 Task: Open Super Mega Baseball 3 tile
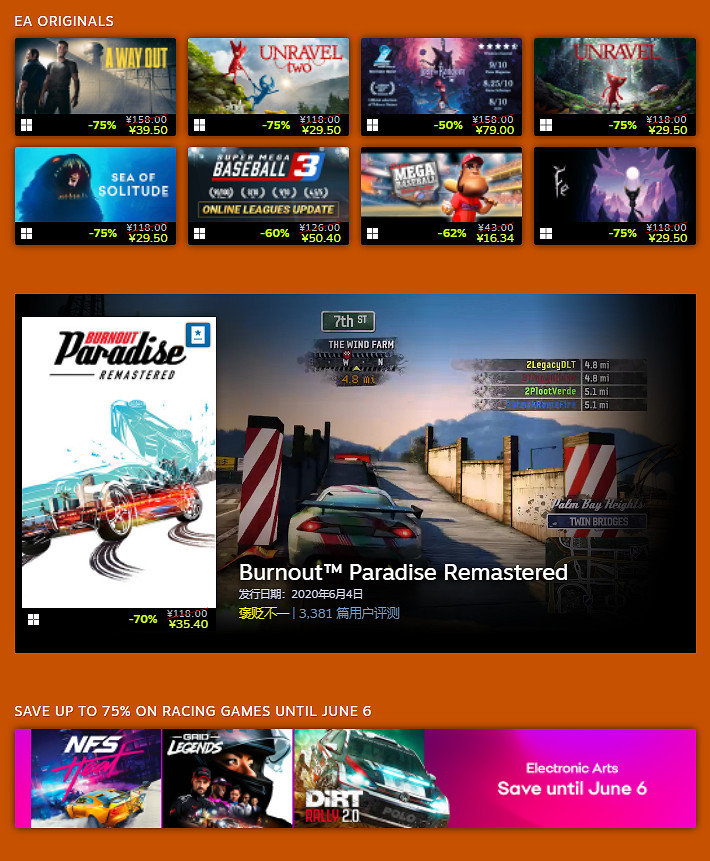click(x=268, y=186)
